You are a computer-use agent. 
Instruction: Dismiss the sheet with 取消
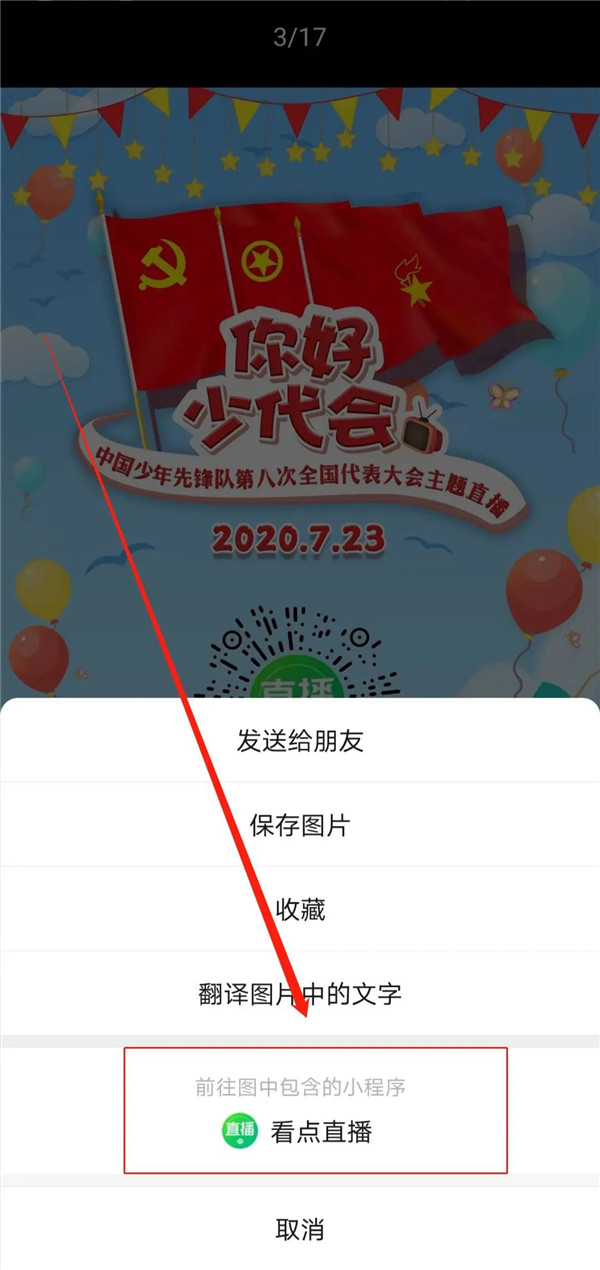(x=300, y=1229)
